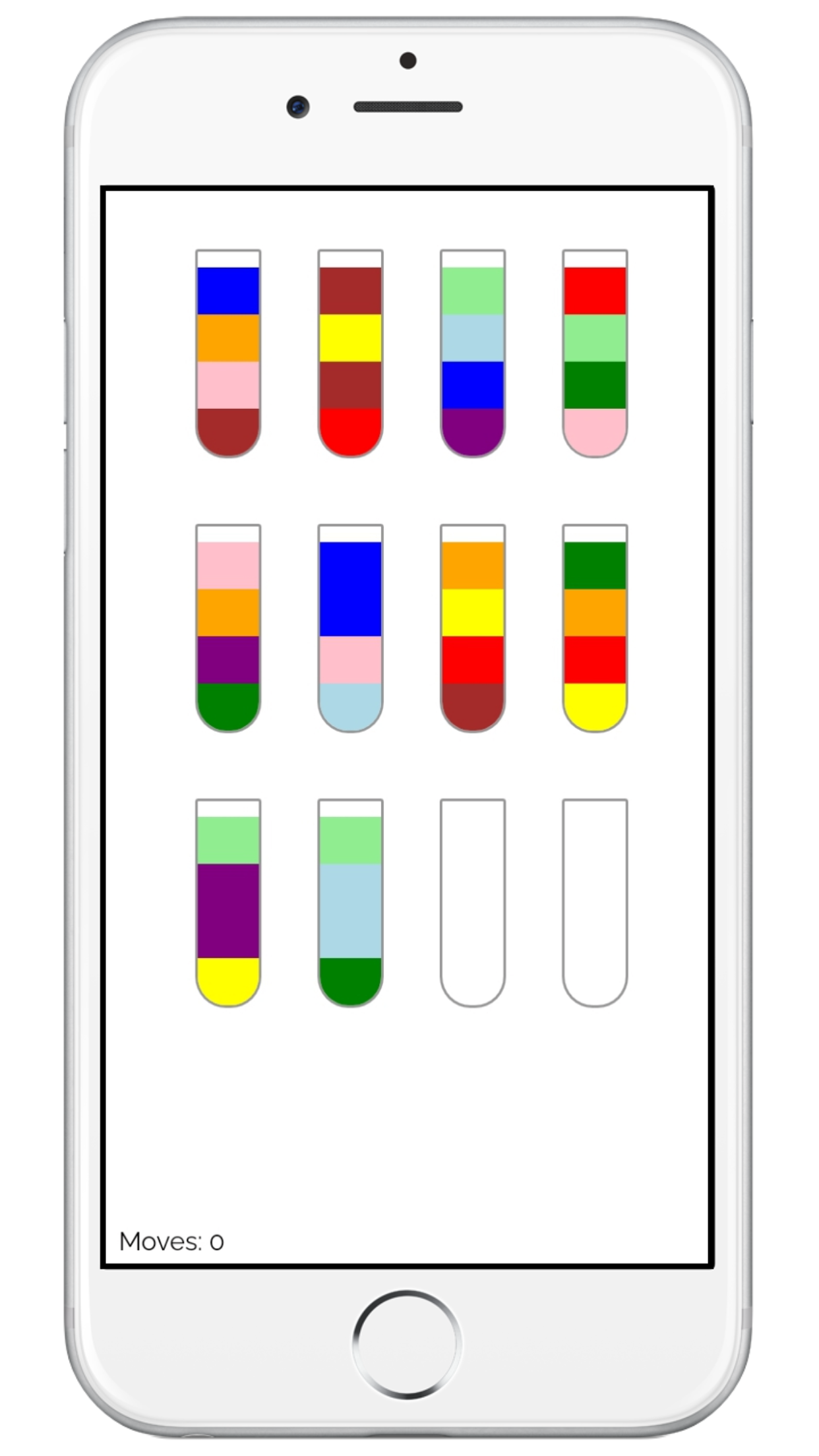Tap empty tube beside the light-blue tube
The height and width of the screenshot is (1456, 819).
[473, 903]
